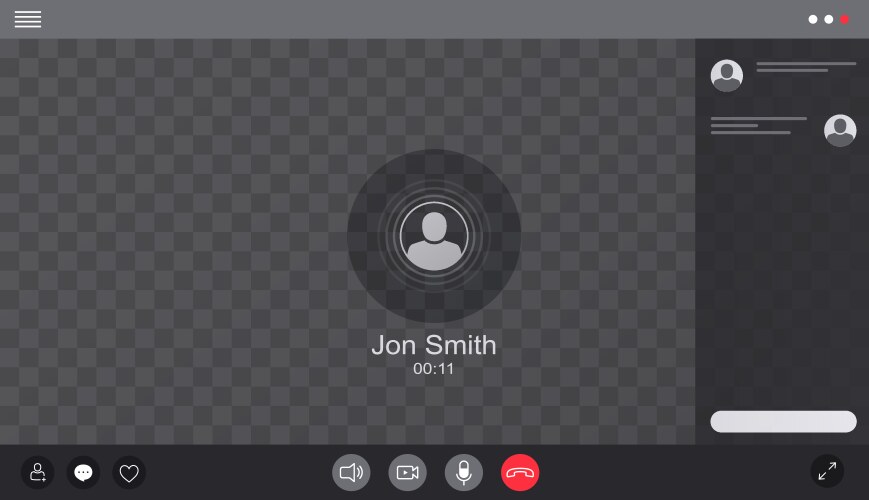Tap the heart icon to favorite
Viewport: 869px width, 500px height.
[x=129, y=472]
